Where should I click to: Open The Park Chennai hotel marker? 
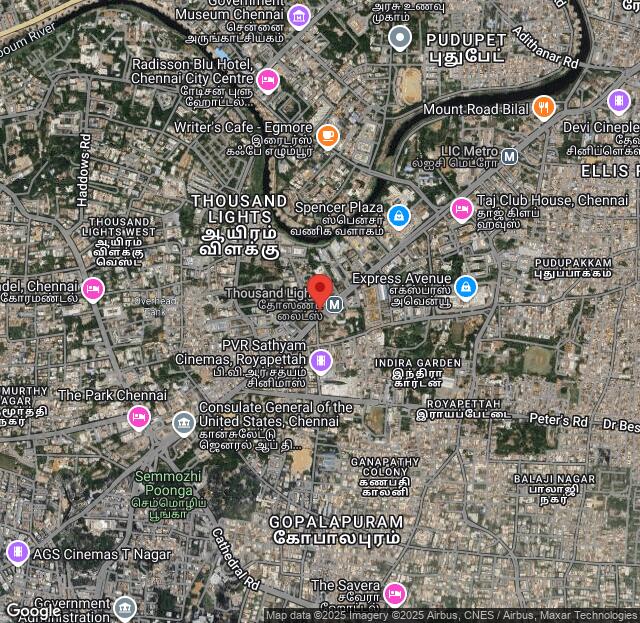139,417
